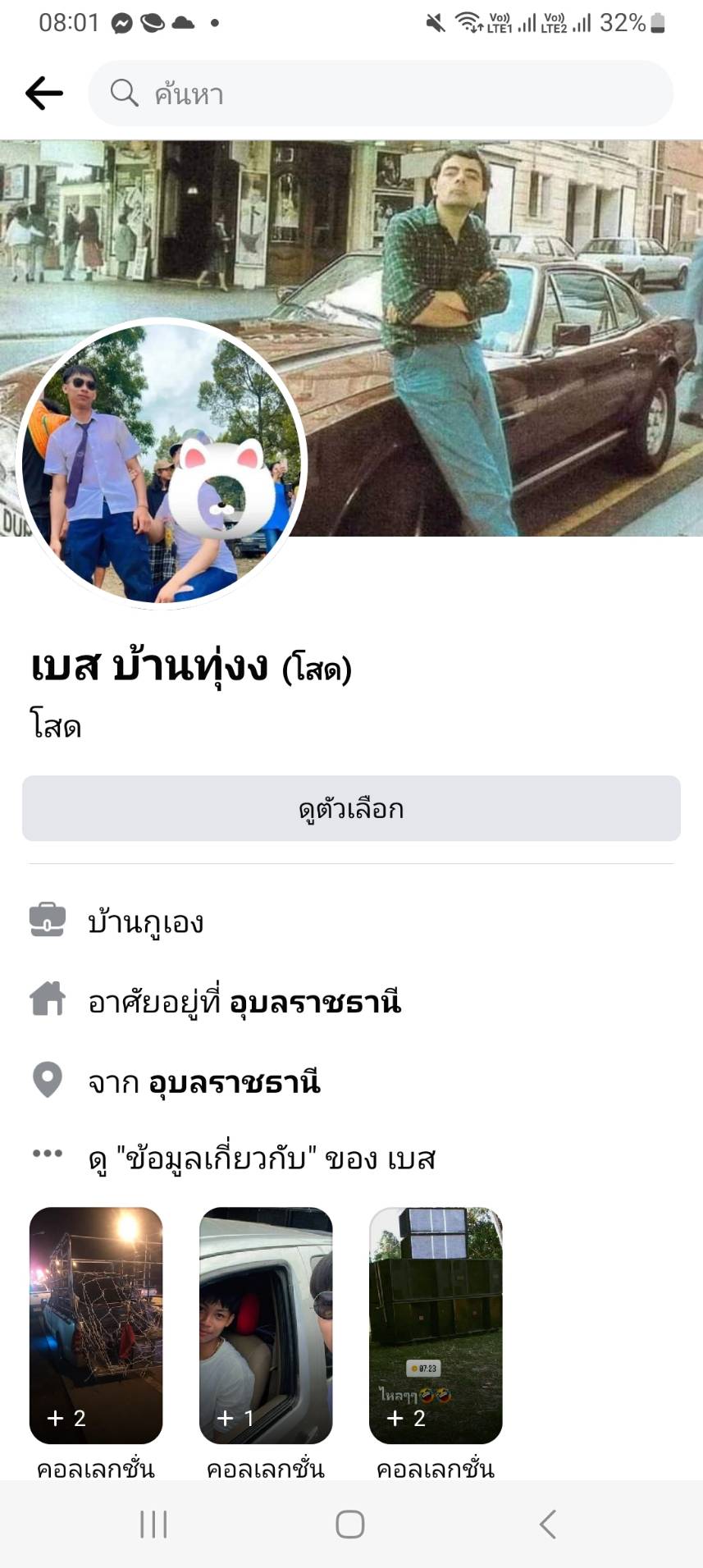Open ดู "ข้อมูลเกี่ยวกับ" ของ เบส
Screen dimensions: 703x1568
pos(262,1159)
